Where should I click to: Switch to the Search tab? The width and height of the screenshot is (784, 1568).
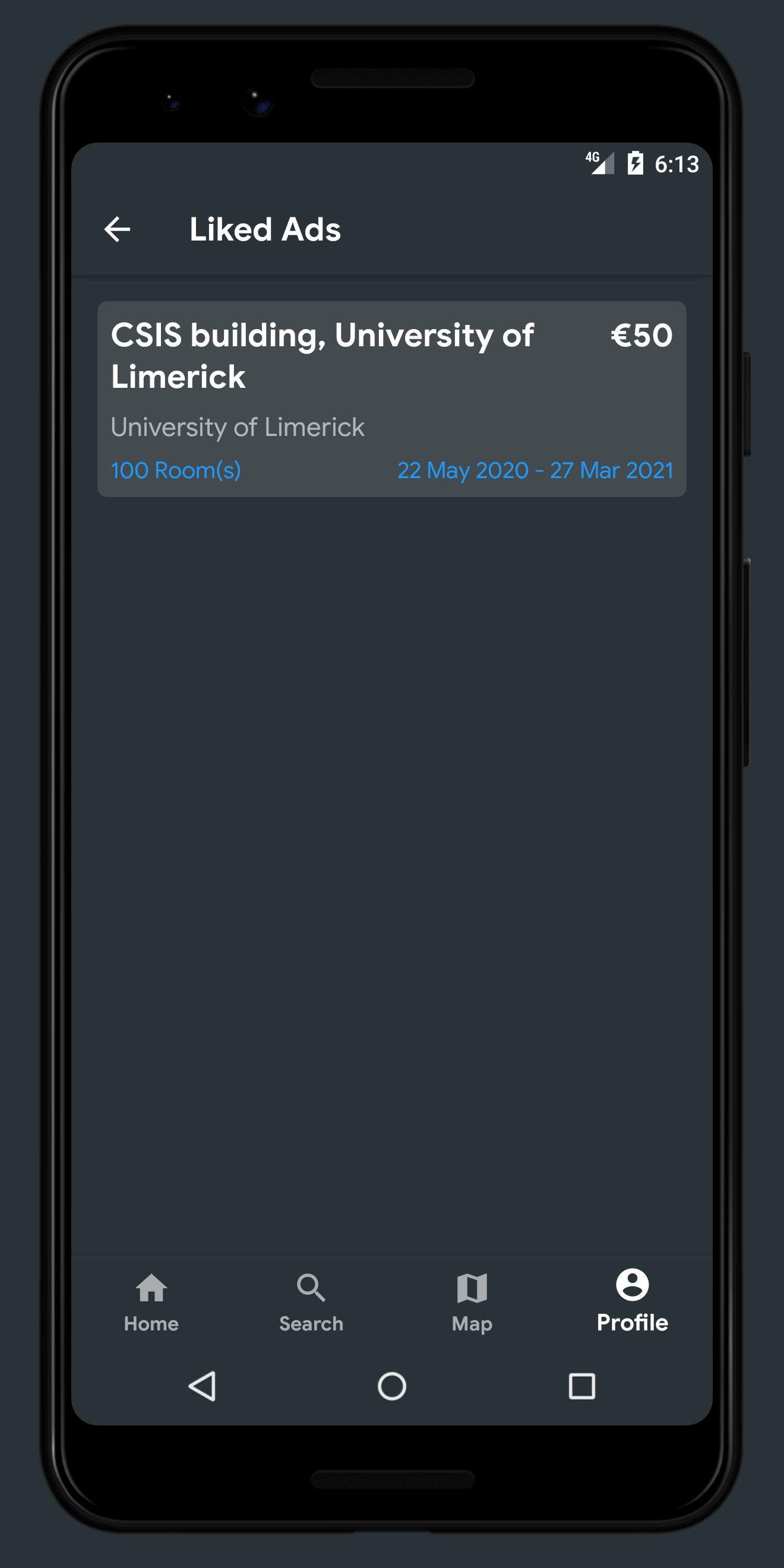[x=311, y=1303]
